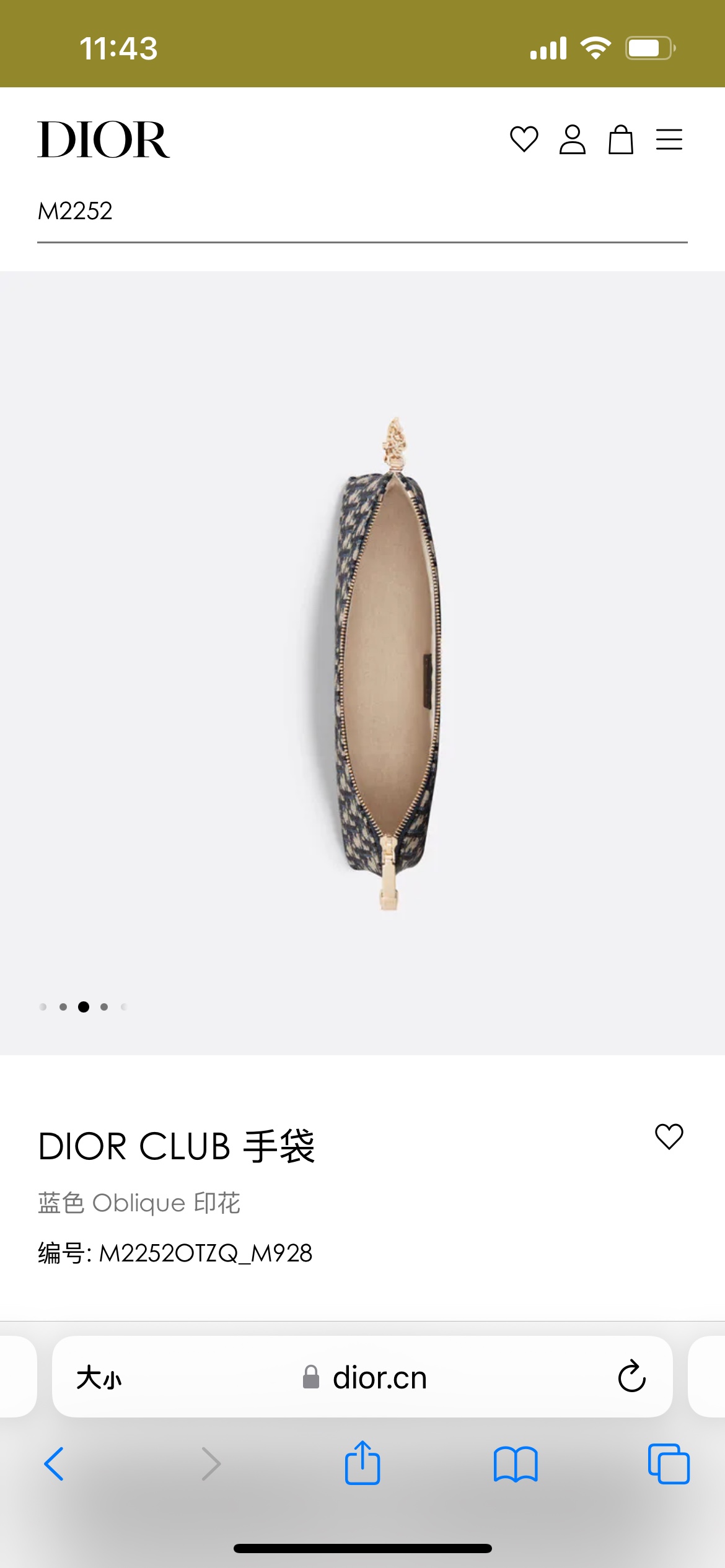Open the wishlist heart in the header

point(524,139)
